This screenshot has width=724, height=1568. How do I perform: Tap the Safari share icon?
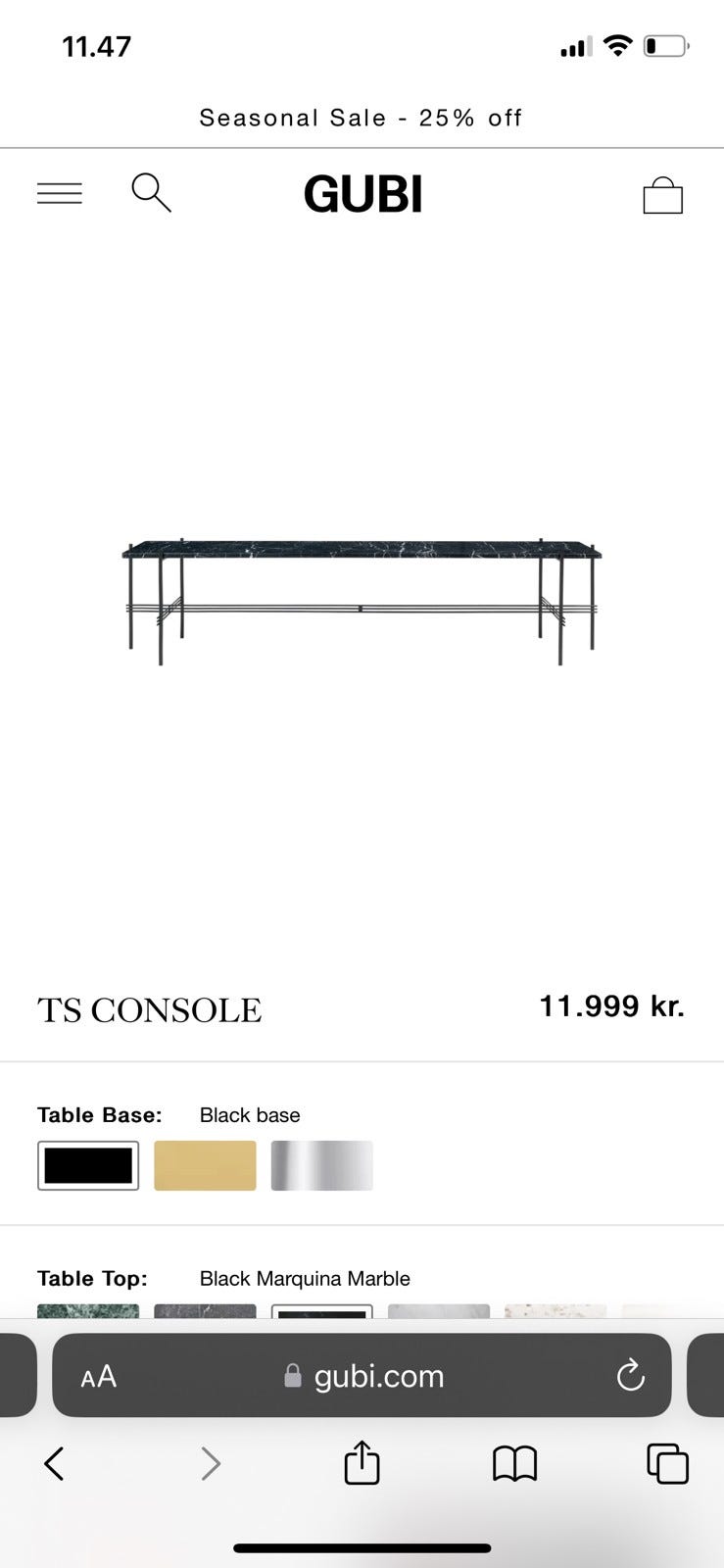pos(362,1464)
